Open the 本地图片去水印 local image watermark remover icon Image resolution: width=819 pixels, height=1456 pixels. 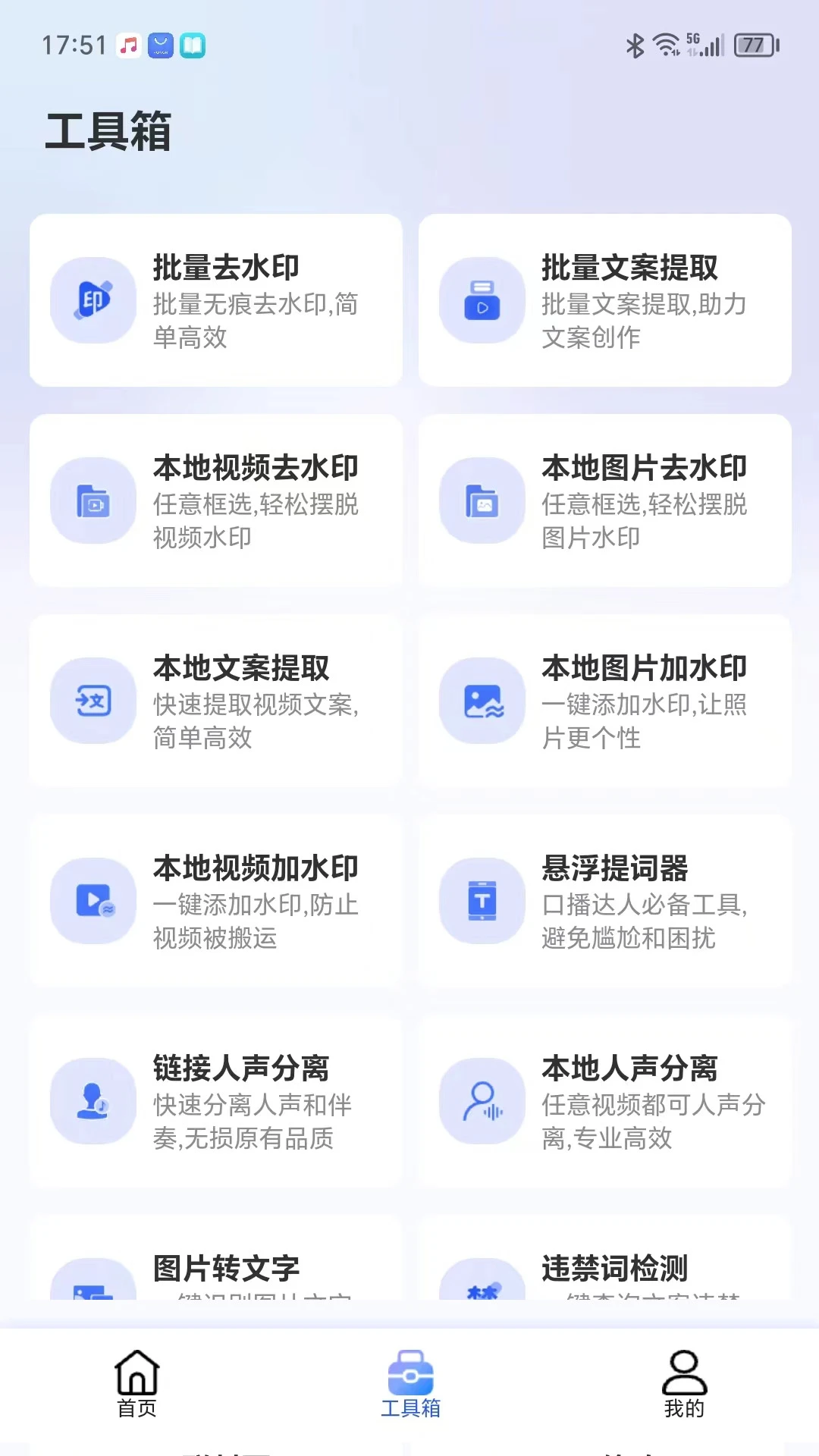[x=482, y=500]
